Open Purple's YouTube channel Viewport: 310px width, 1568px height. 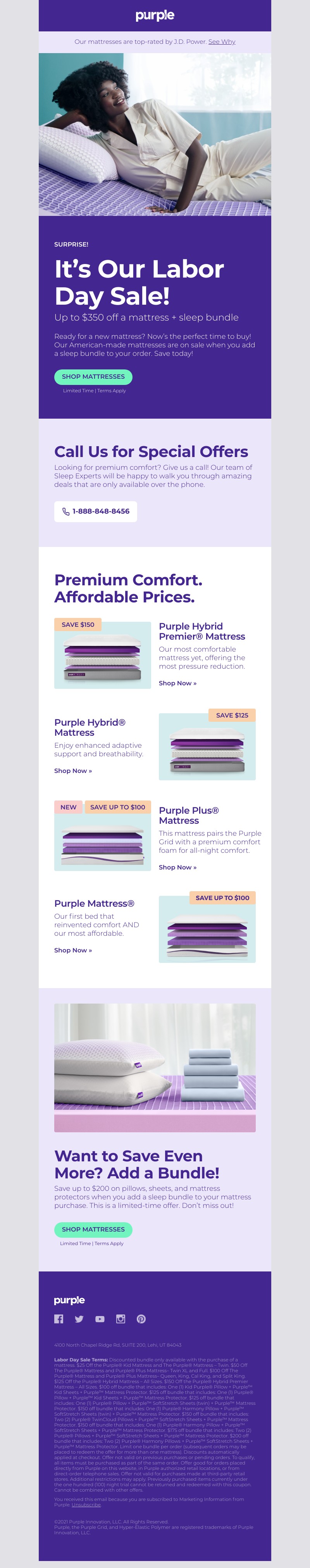[x=100, y=1319]
